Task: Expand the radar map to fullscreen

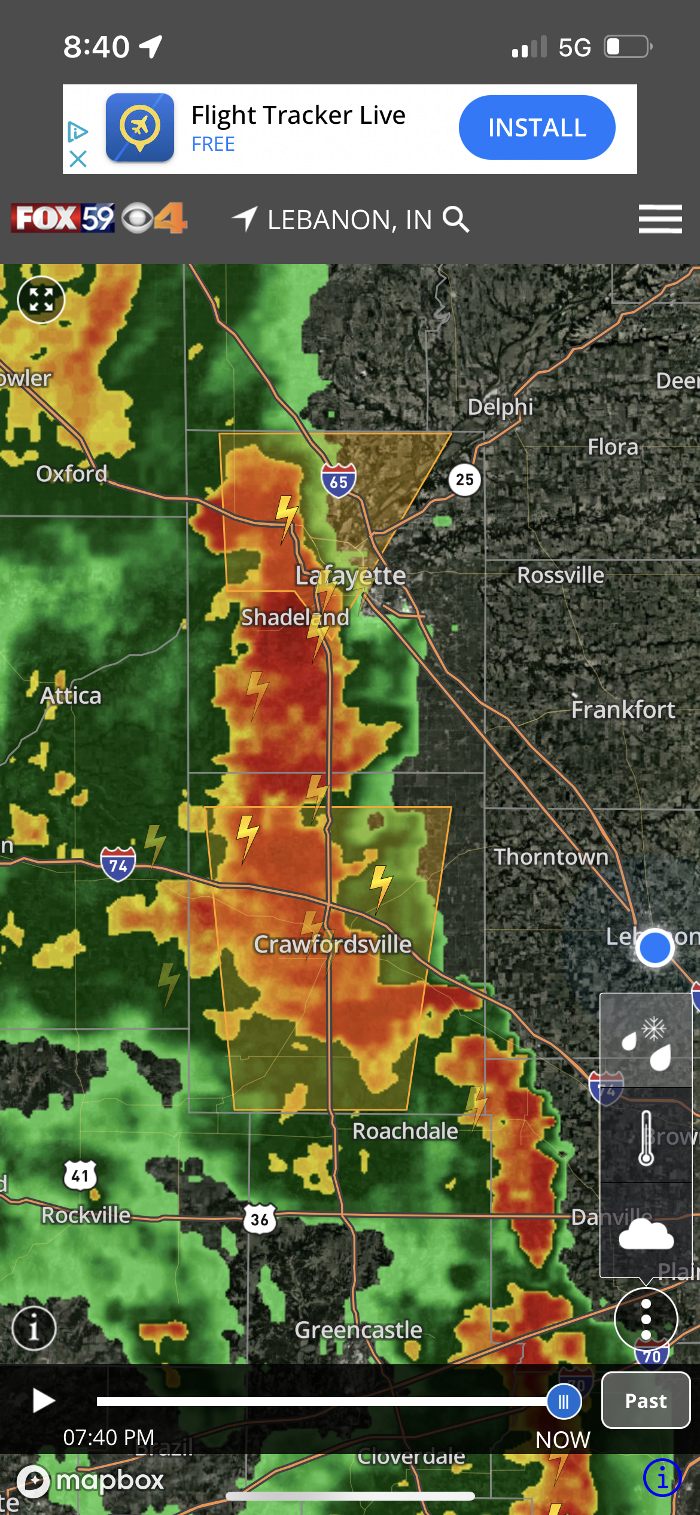Action: (x=41, y=299)
